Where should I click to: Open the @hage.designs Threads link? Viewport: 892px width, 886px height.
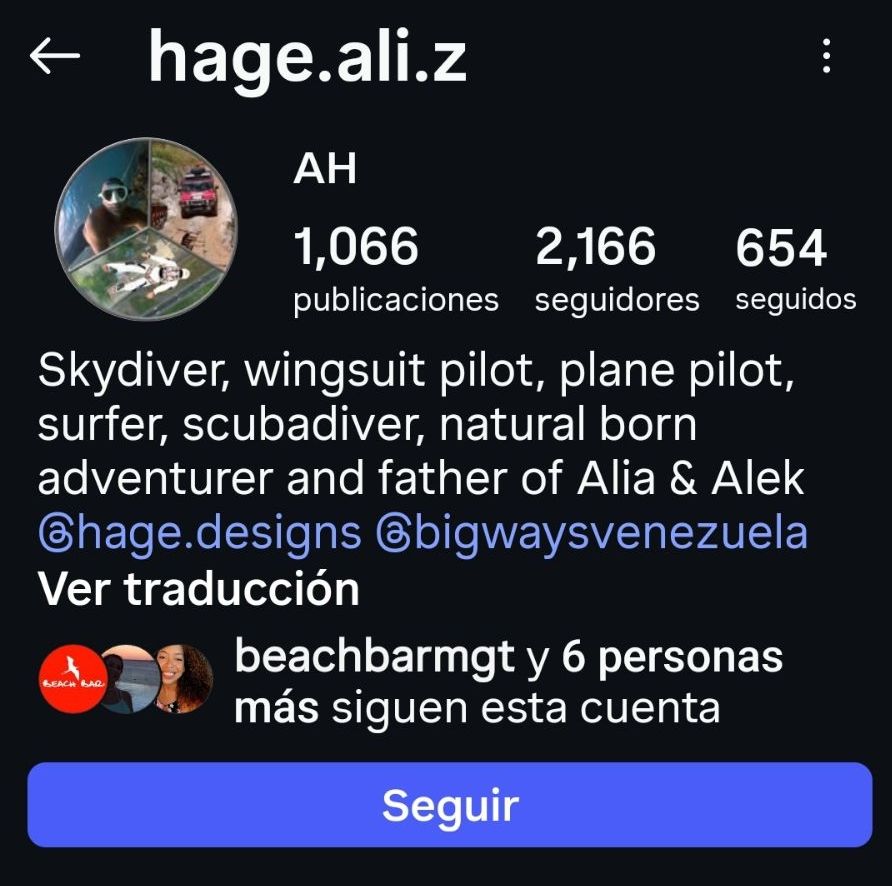tap(200, 534)
